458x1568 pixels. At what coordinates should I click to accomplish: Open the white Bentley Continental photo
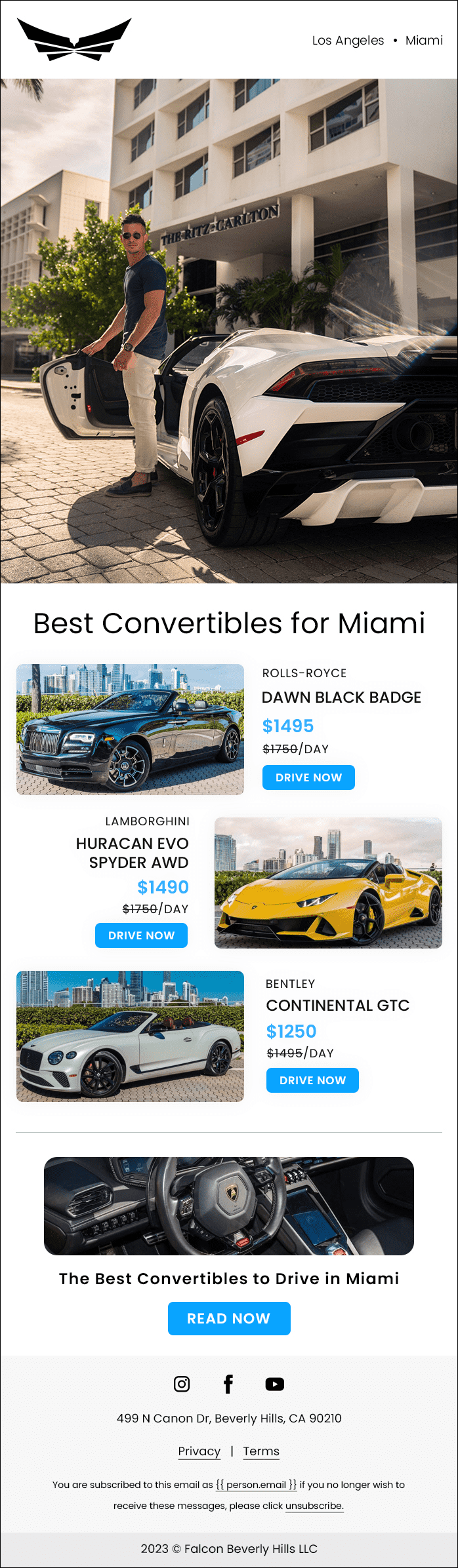click(130, 1036)
